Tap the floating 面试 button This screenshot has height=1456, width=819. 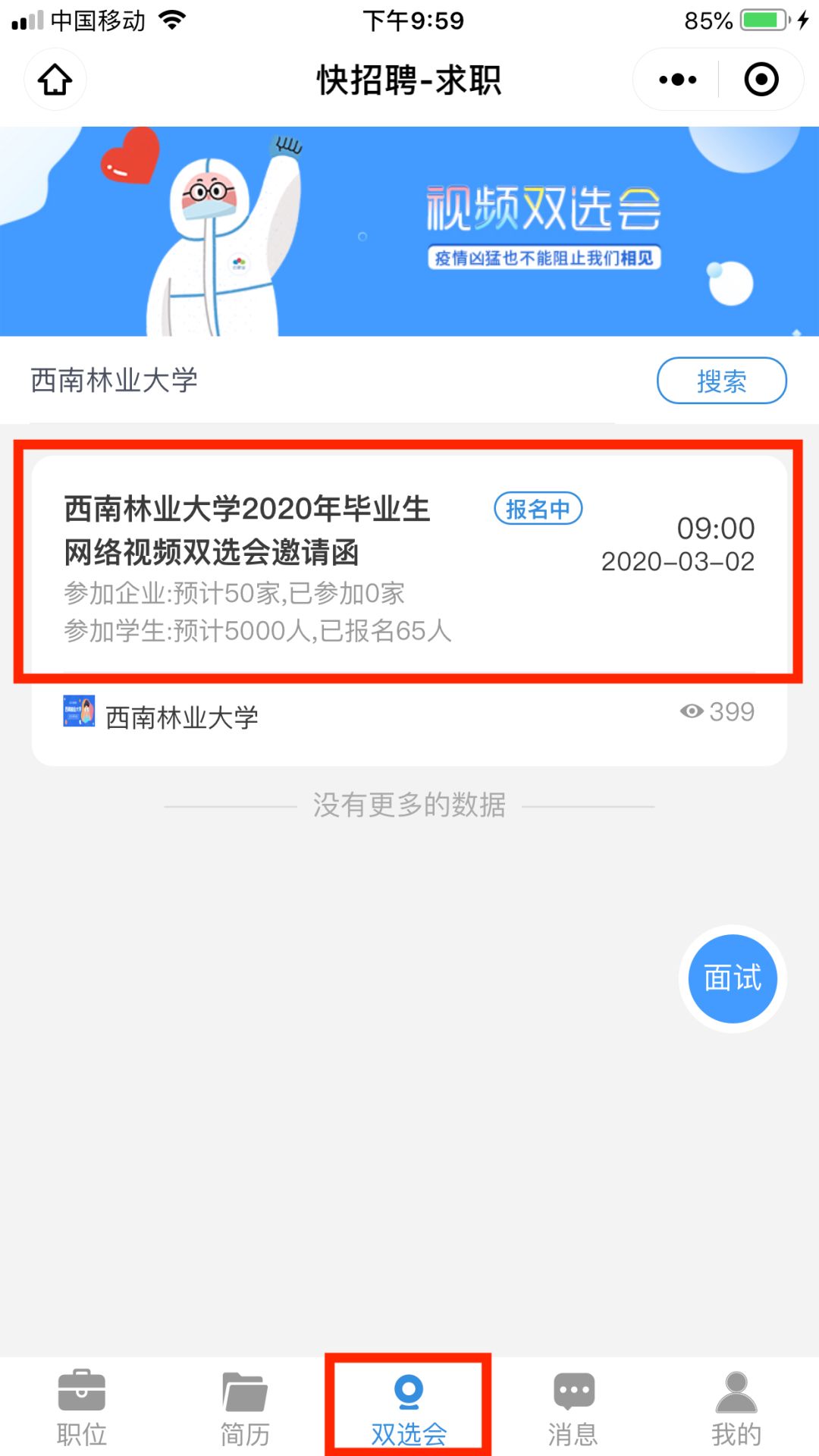[733, 978]
